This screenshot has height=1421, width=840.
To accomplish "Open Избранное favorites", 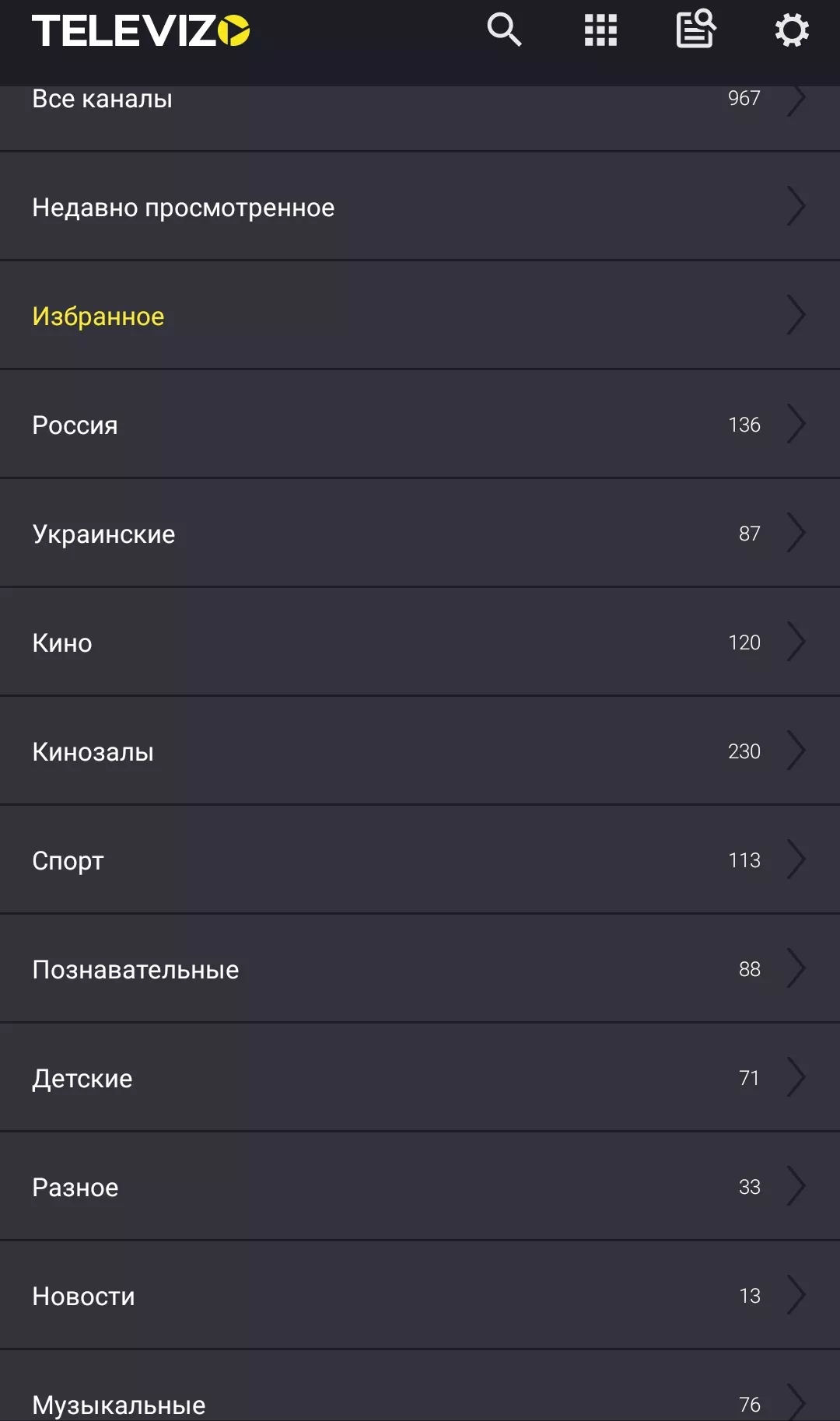I will point(420,315).
